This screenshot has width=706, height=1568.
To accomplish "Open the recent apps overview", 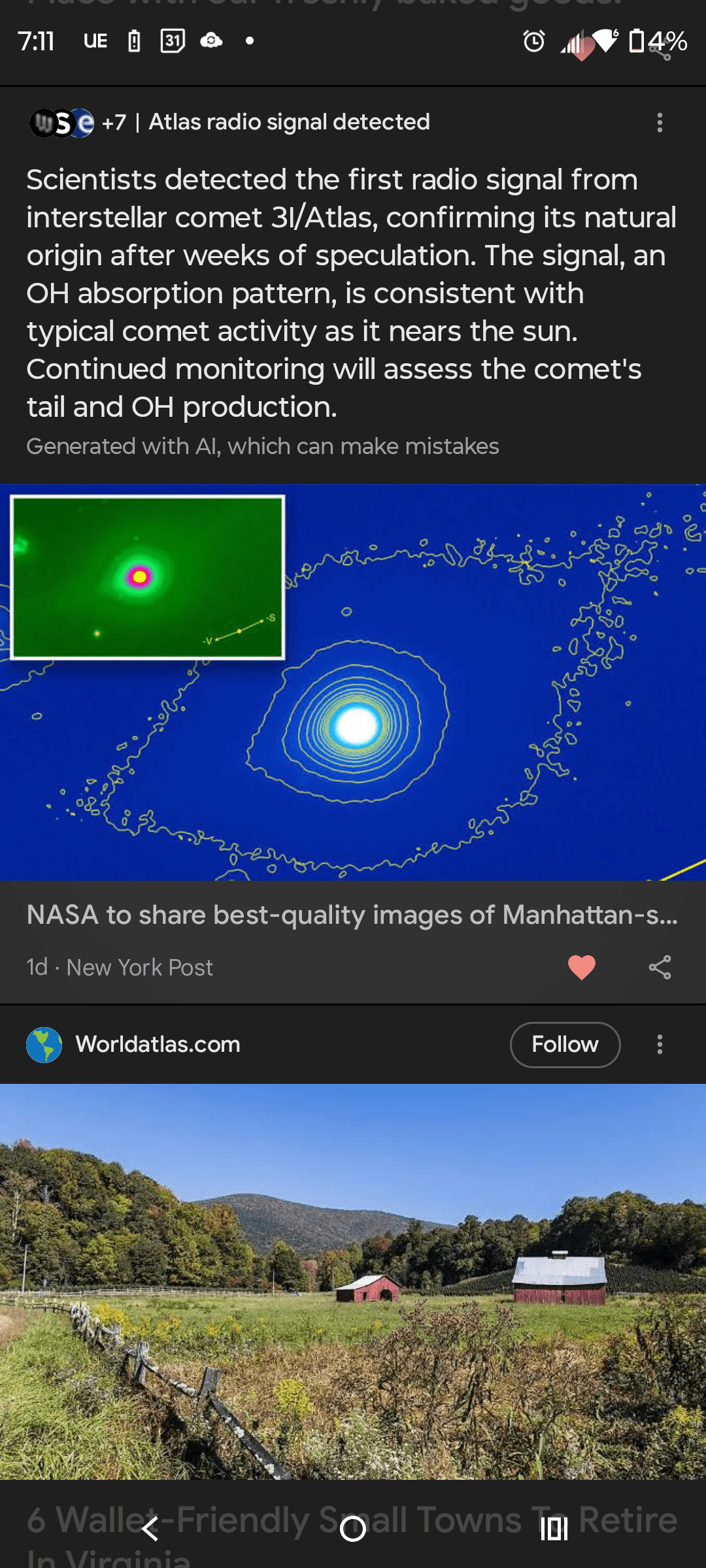I will tap(554, 1529).
